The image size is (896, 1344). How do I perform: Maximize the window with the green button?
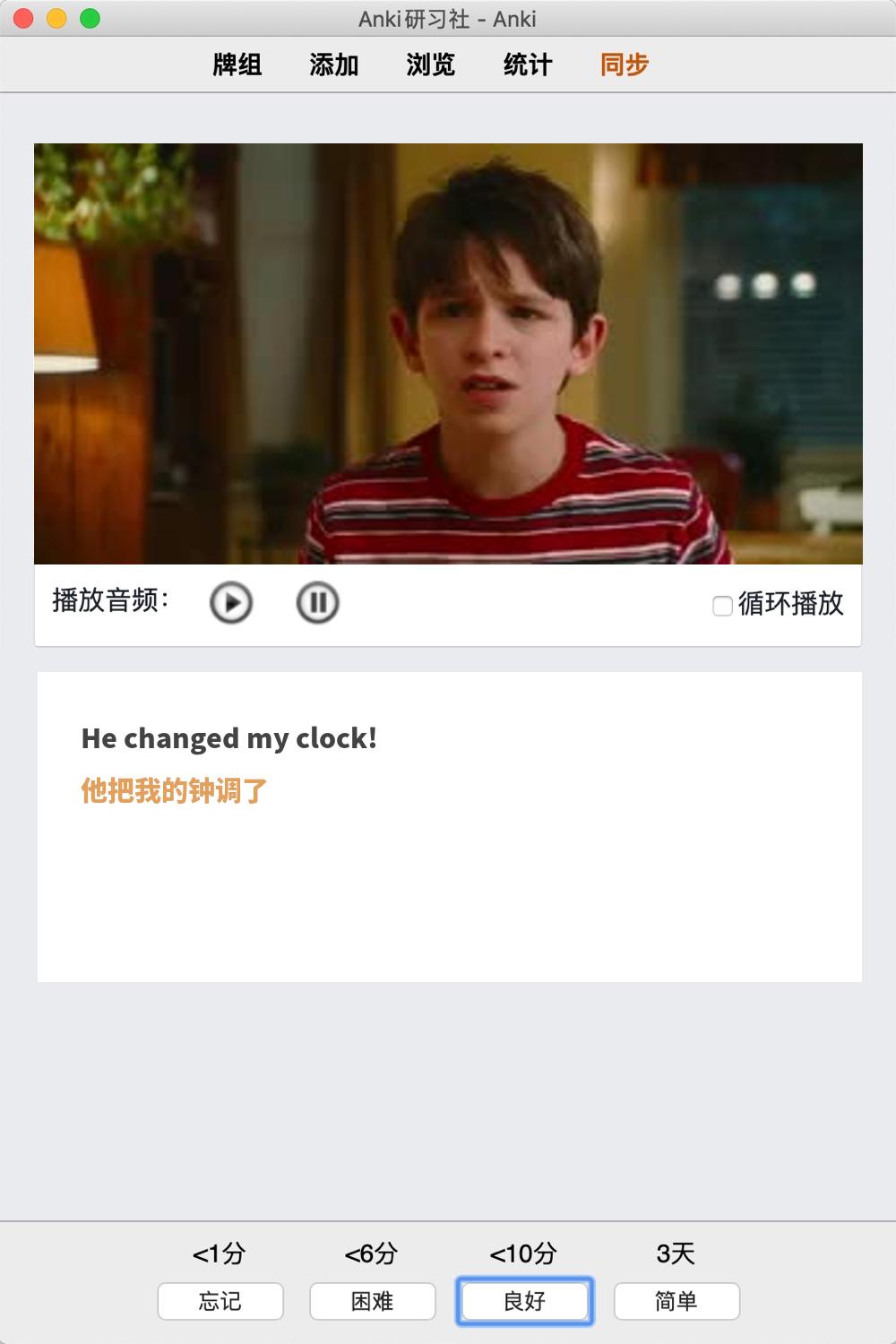[90, 18]
